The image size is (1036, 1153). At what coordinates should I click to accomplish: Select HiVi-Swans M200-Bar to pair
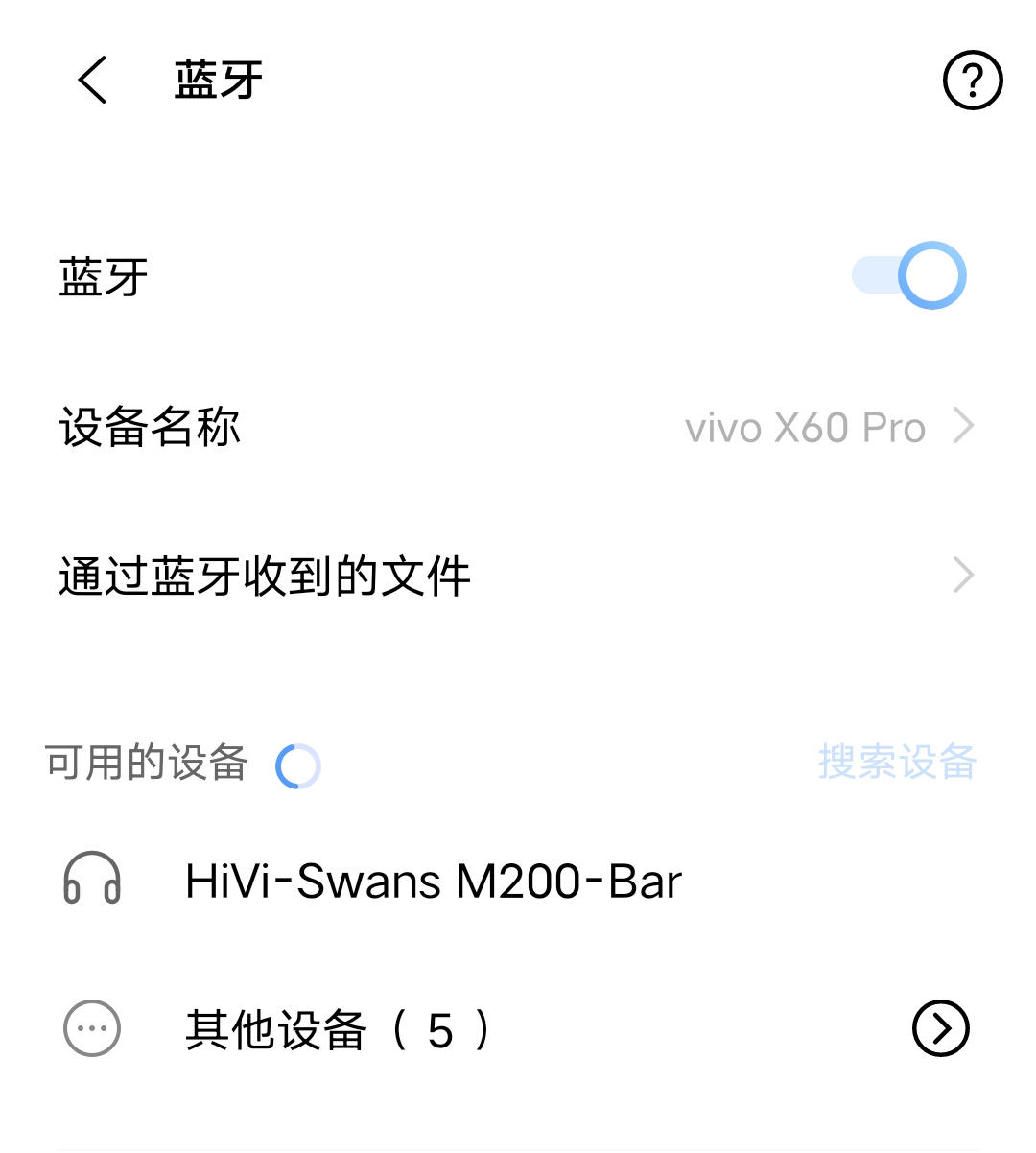[432, 880]
